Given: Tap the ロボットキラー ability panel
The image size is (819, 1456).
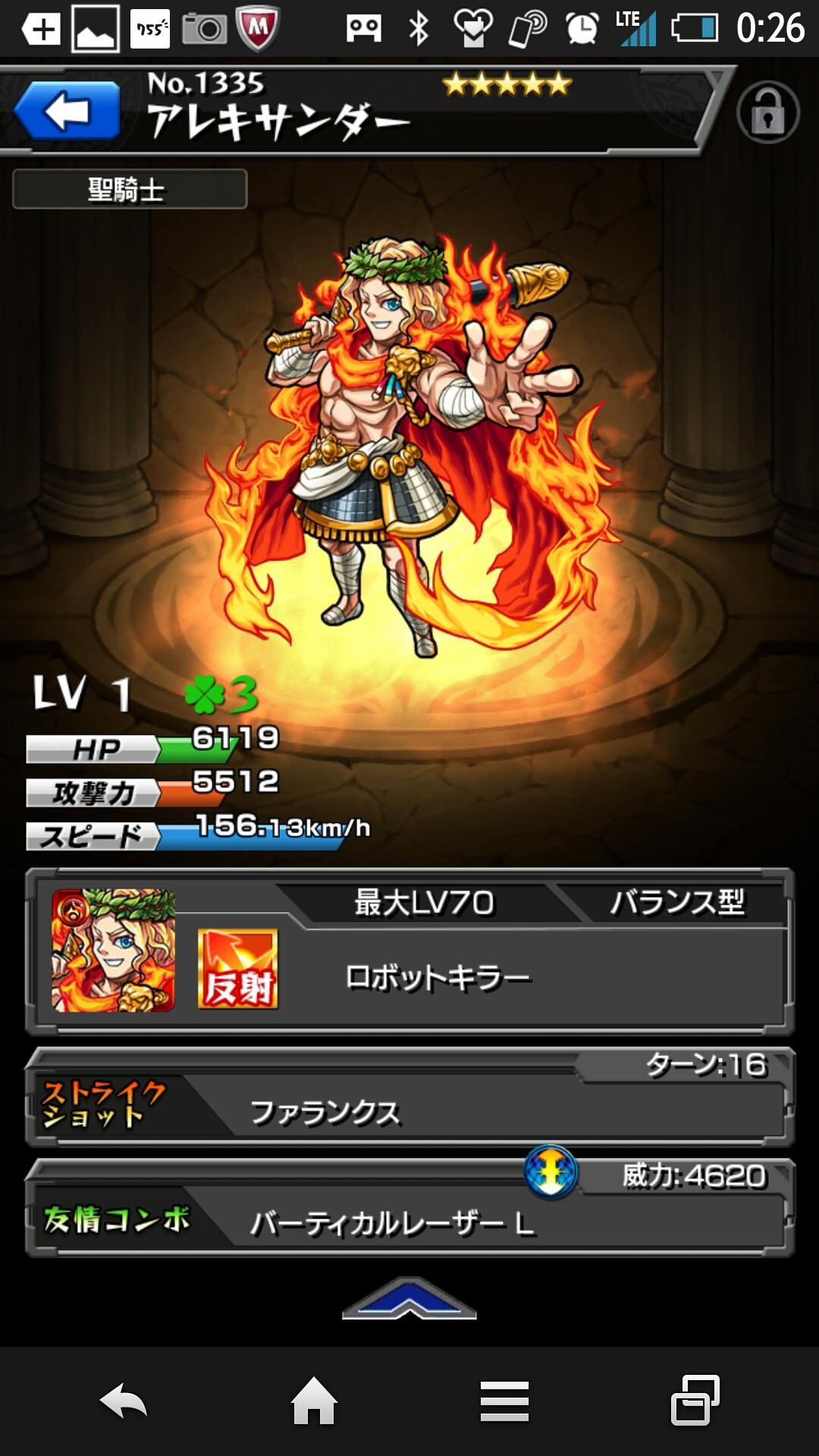Looking at the screenshot, I should coord(409,952).
